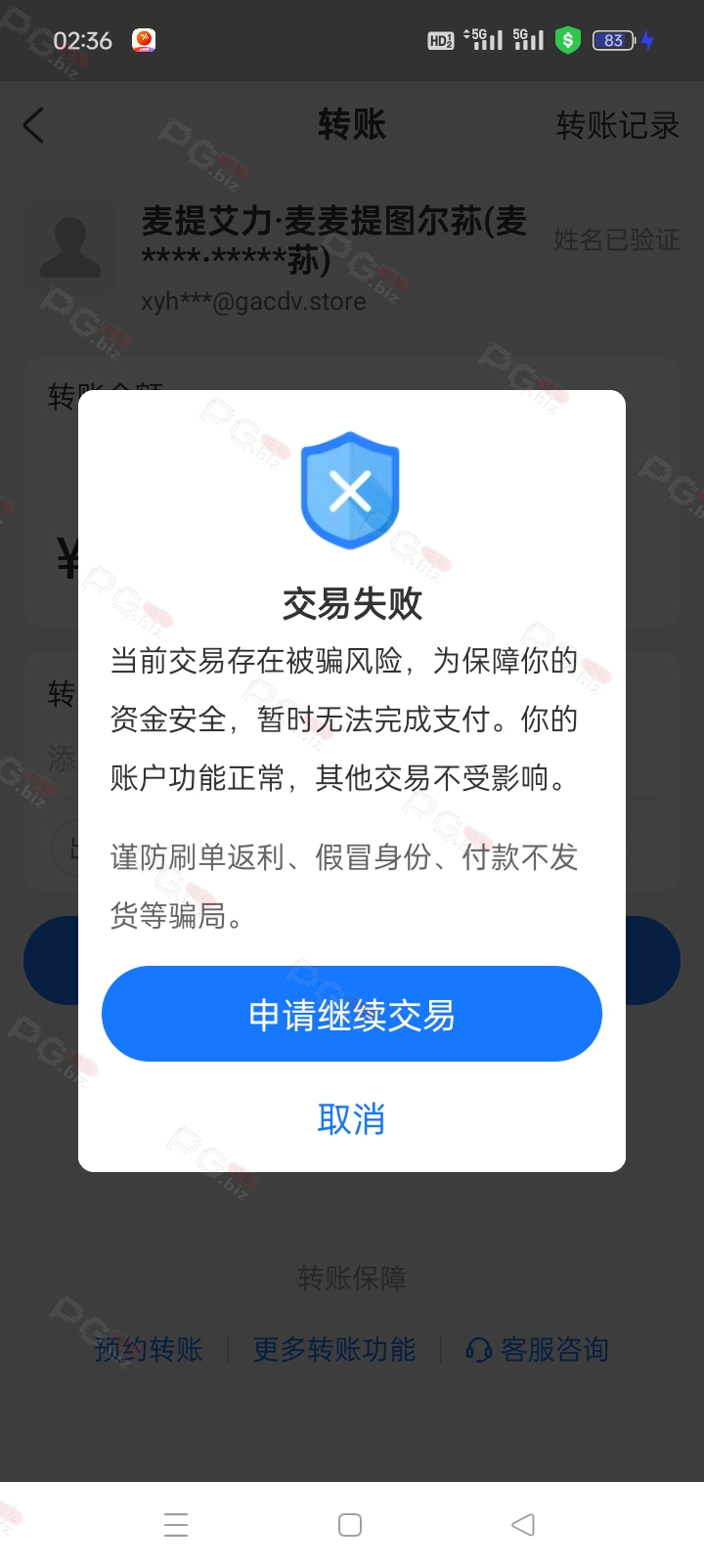
Task: Go back with the top-left arrow
Action: [34, 125]
